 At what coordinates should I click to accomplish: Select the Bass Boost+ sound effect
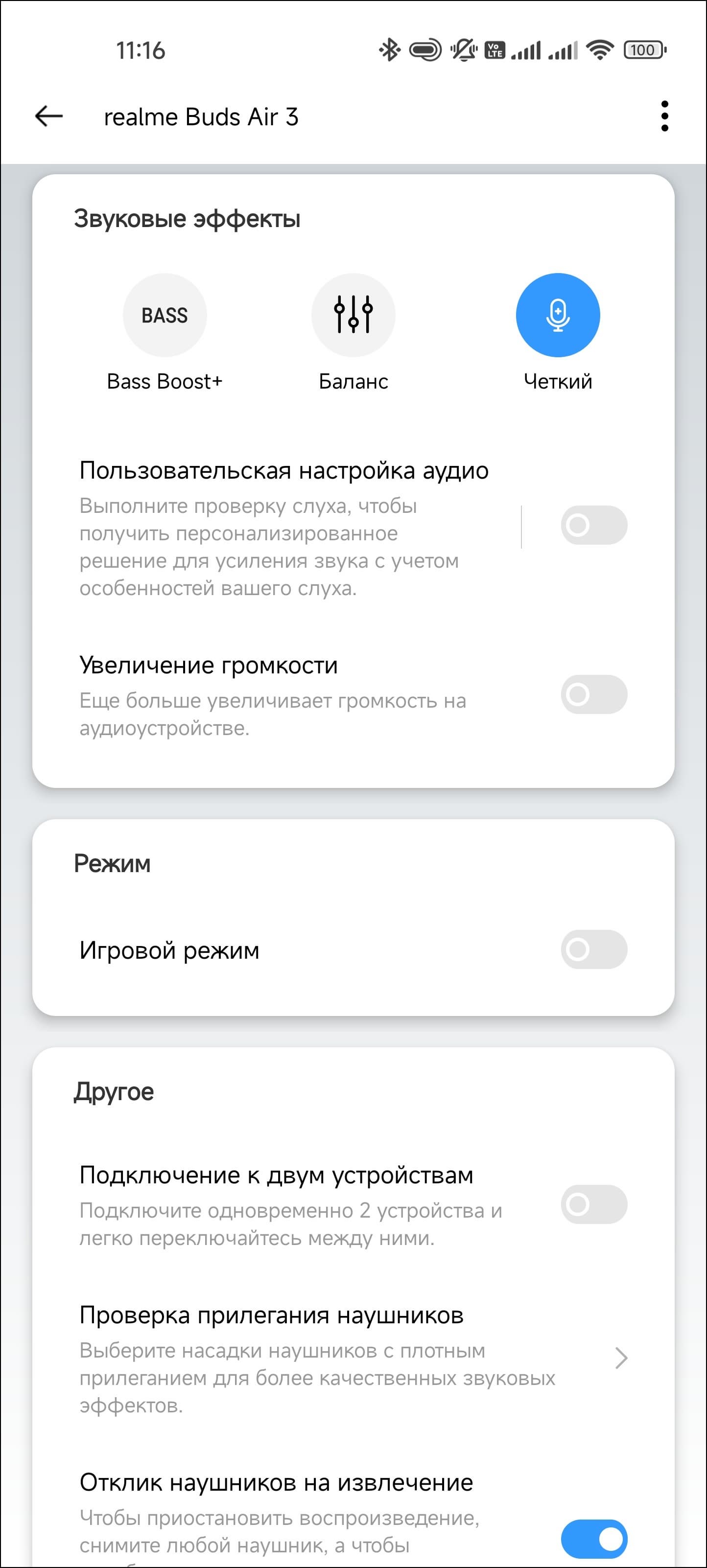[x=165, y=315]
